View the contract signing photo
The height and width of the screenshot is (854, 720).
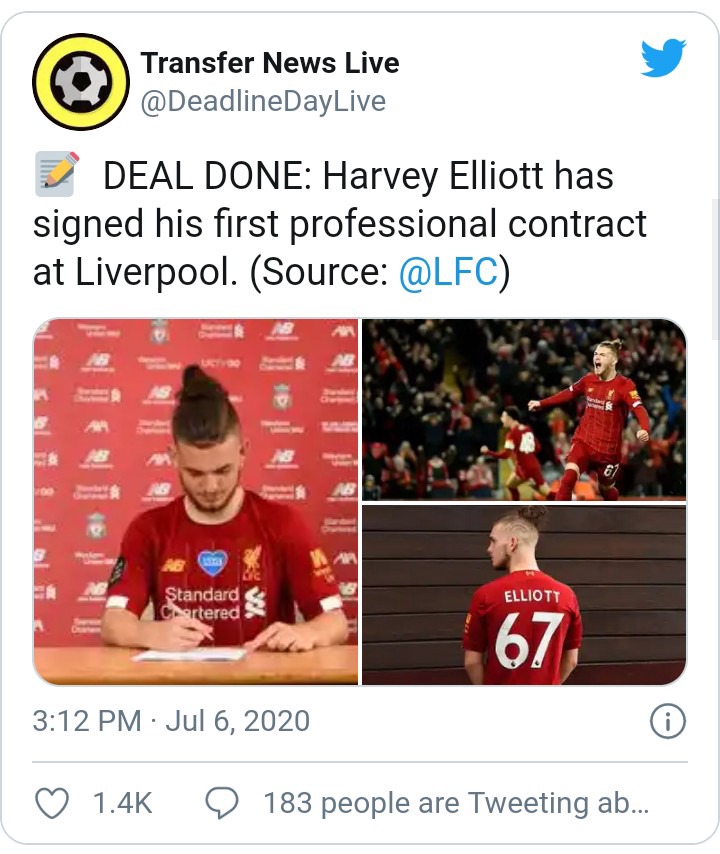click(x=196, y=502)
